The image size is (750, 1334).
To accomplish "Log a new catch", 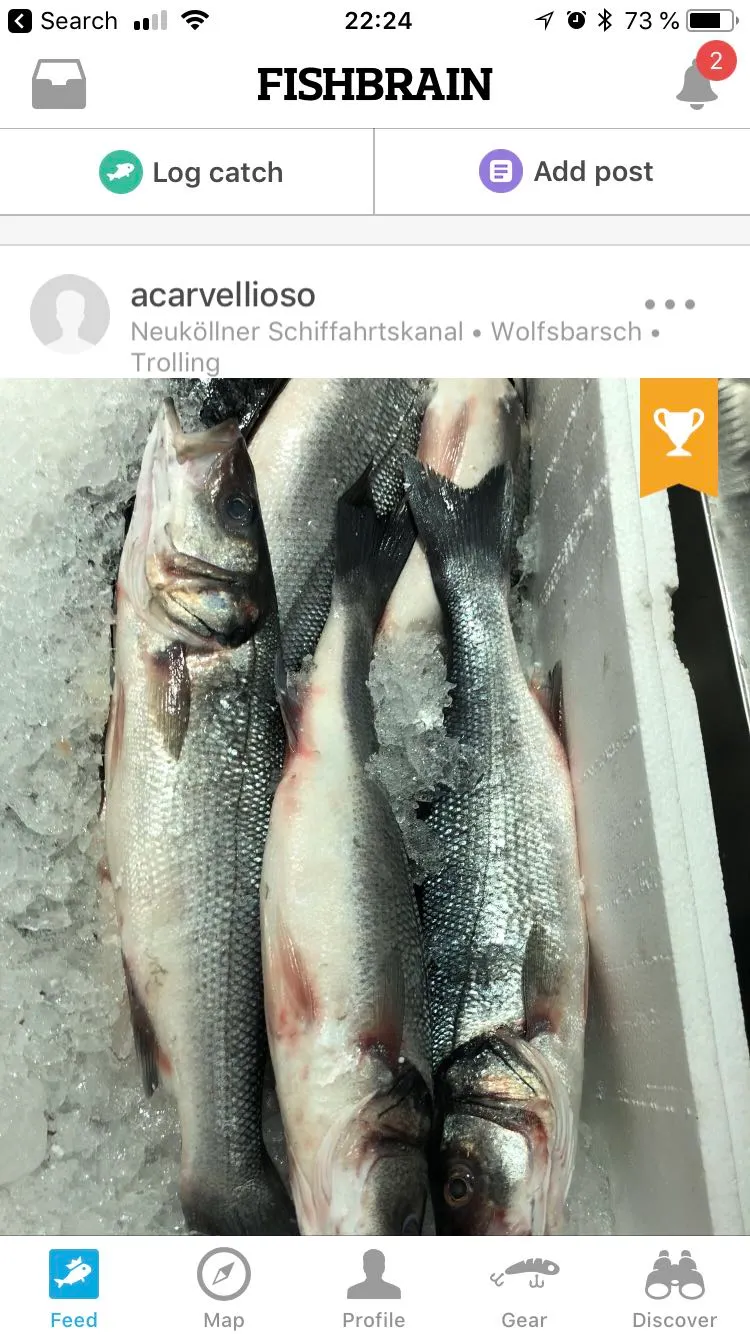I will pyautogui.click(x=190, y=172).
